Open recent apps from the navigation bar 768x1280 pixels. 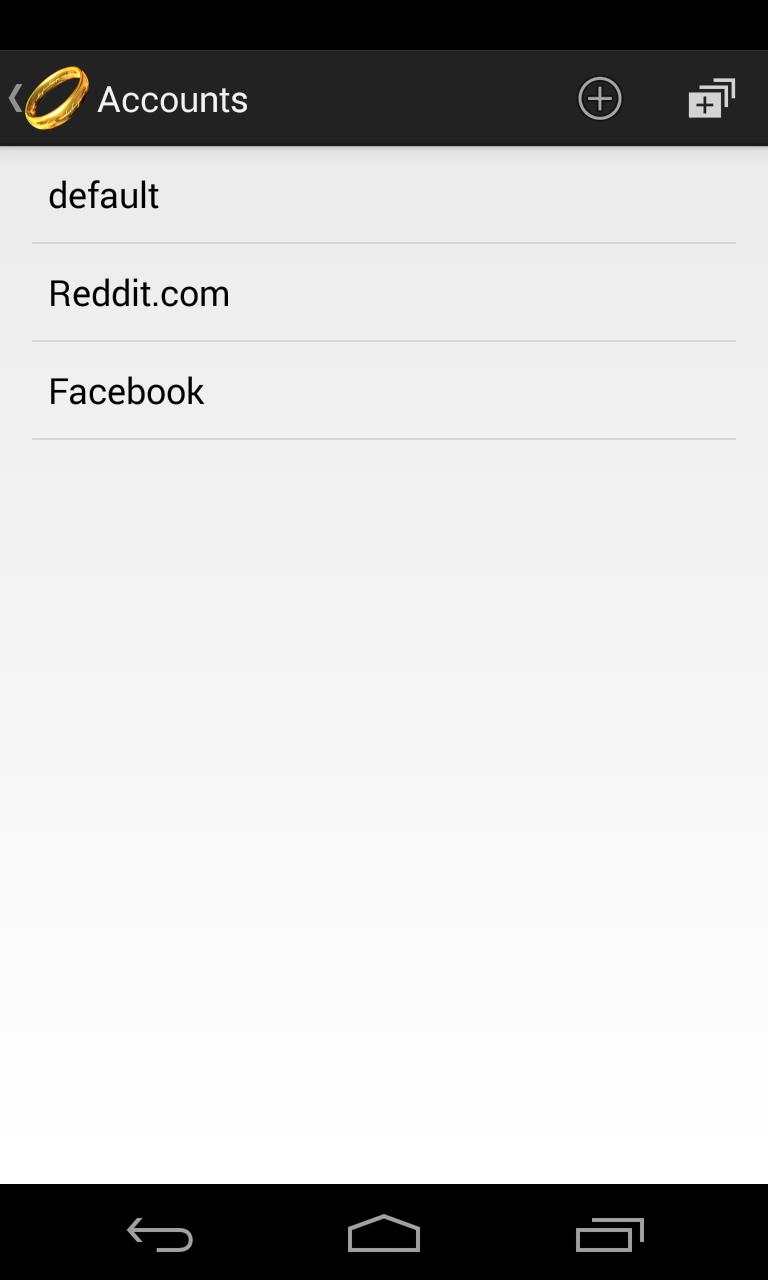click(609, 1232)
